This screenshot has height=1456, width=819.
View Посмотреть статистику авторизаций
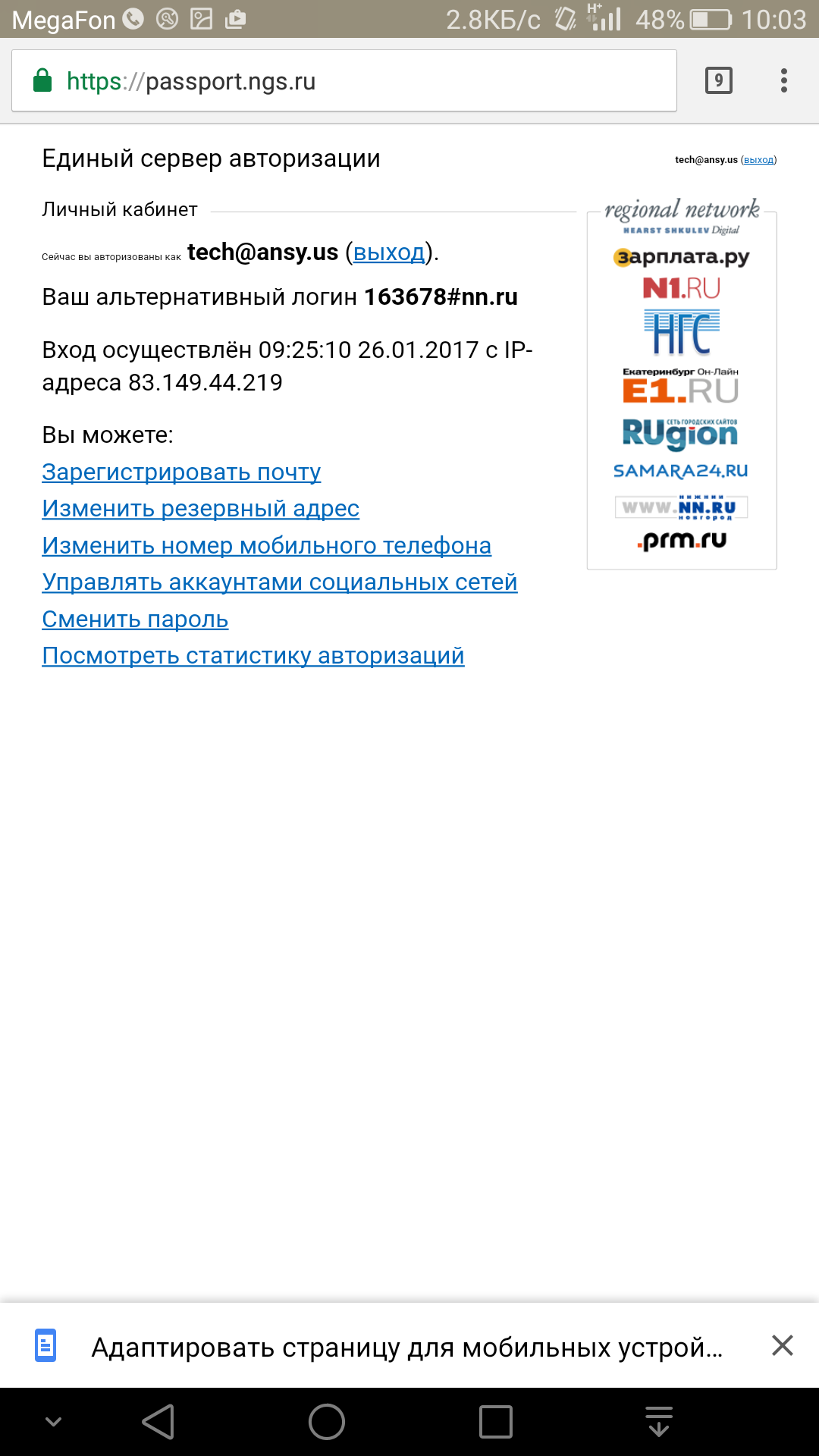coord(253,655)
